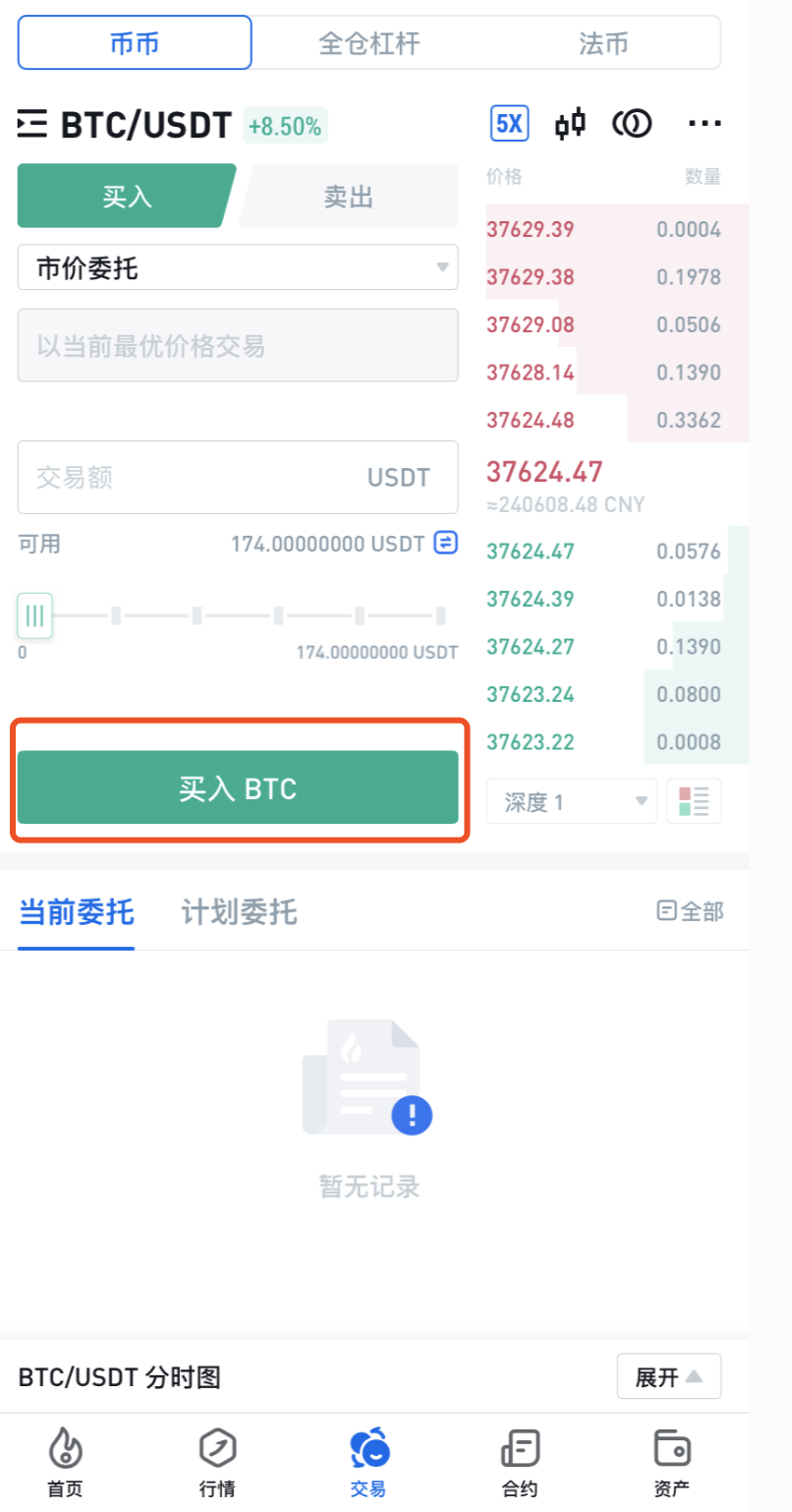Toggle the order book layout icon
The height and width of the screenshot is (1512, 792).
tap(694, 801)
